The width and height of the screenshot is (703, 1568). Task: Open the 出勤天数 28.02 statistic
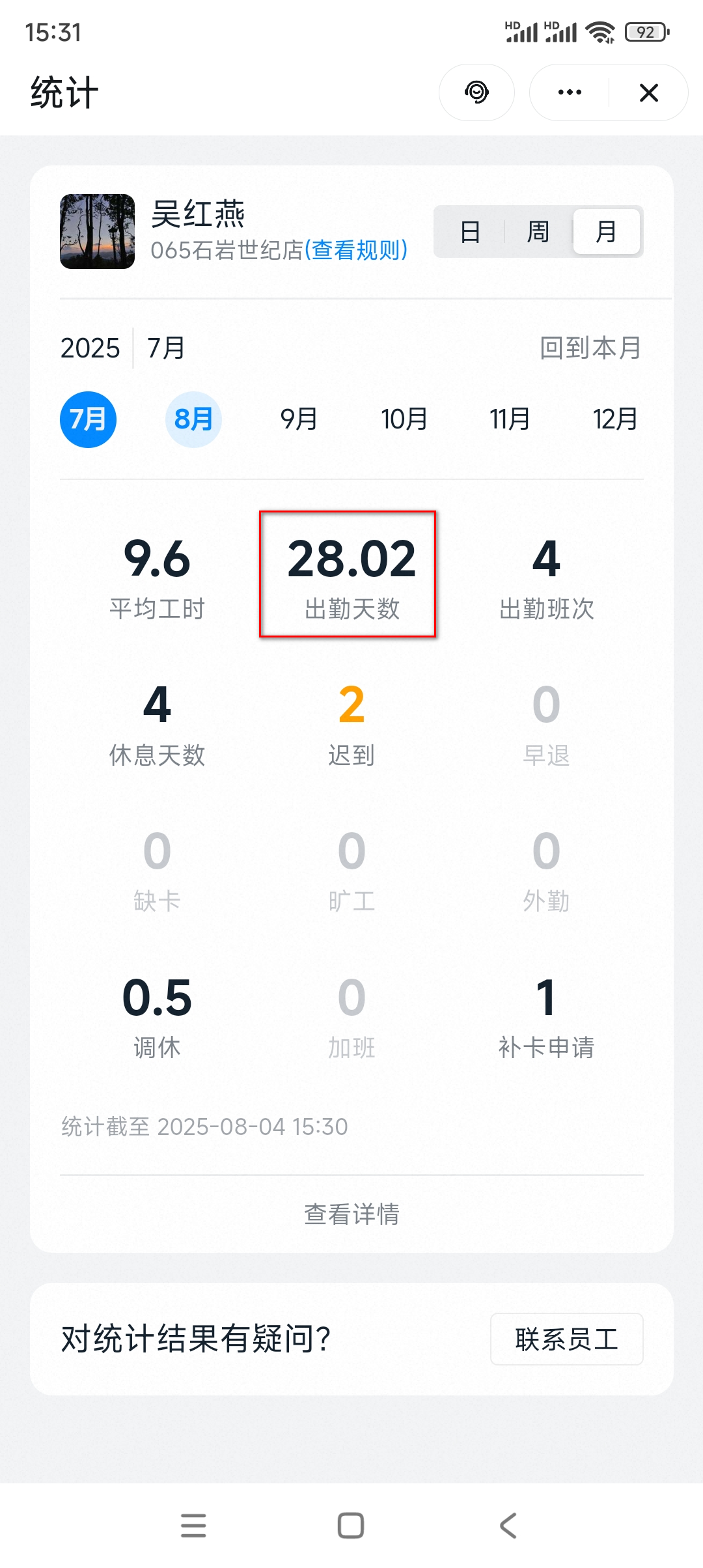coord(351,575)
